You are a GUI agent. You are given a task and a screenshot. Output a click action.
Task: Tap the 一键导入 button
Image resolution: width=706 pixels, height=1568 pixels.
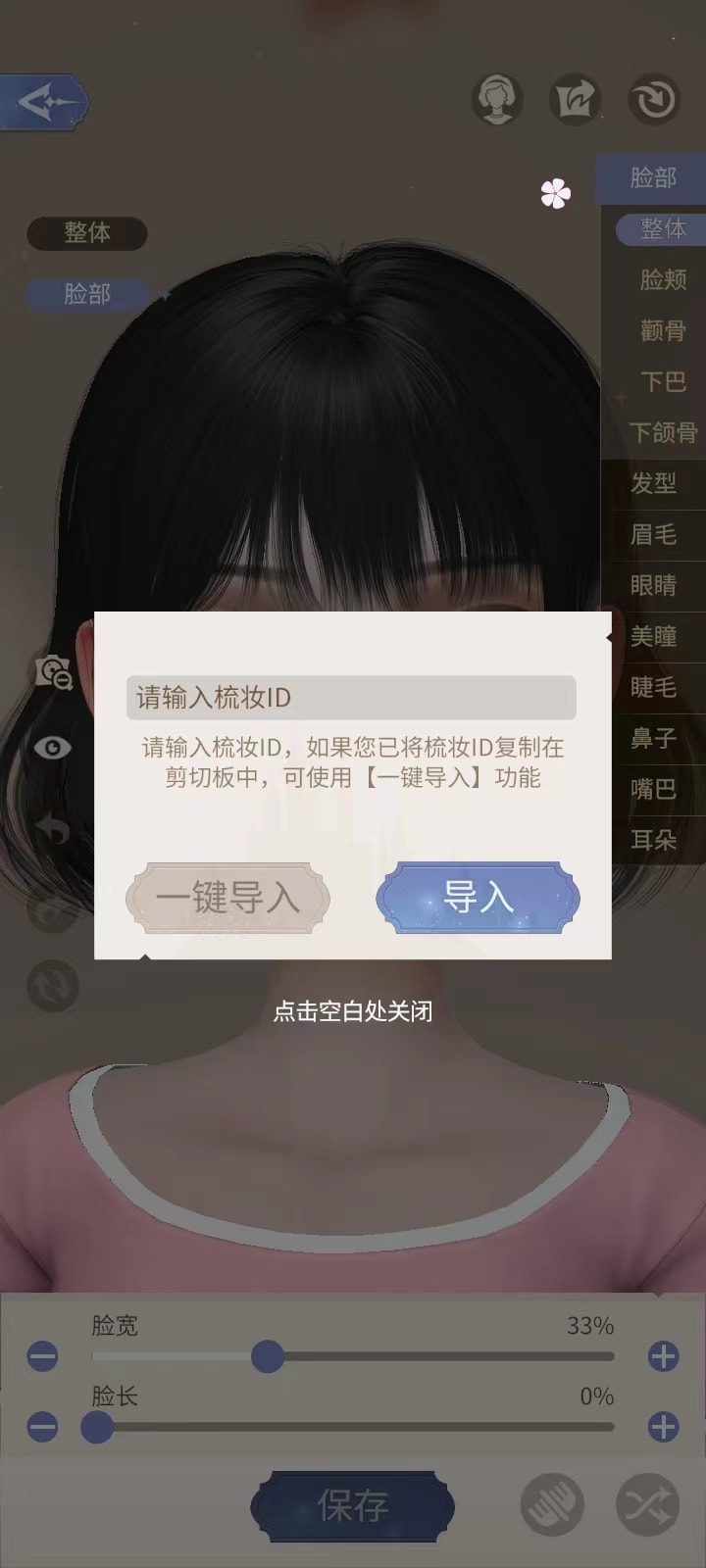pos(227,897)
